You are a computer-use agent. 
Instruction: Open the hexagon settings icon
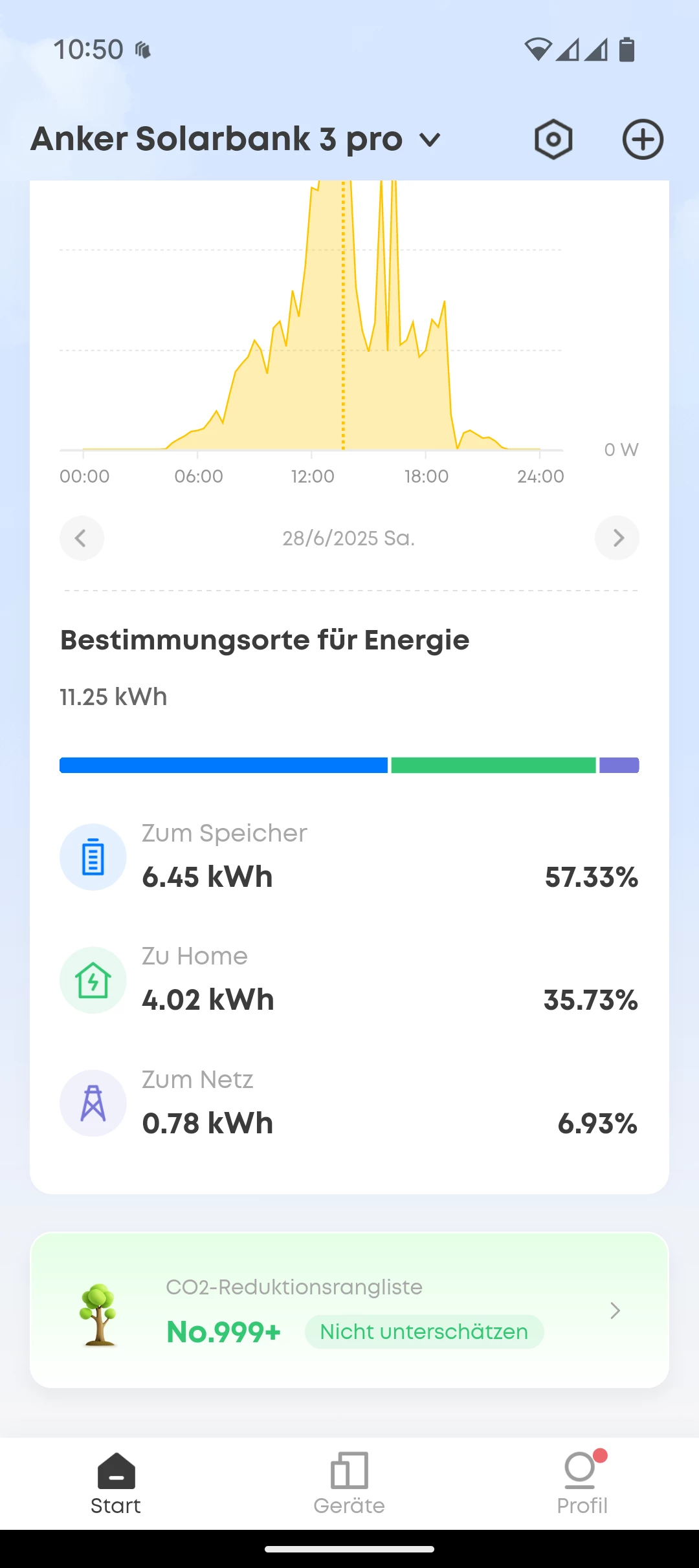pos(553,139)
